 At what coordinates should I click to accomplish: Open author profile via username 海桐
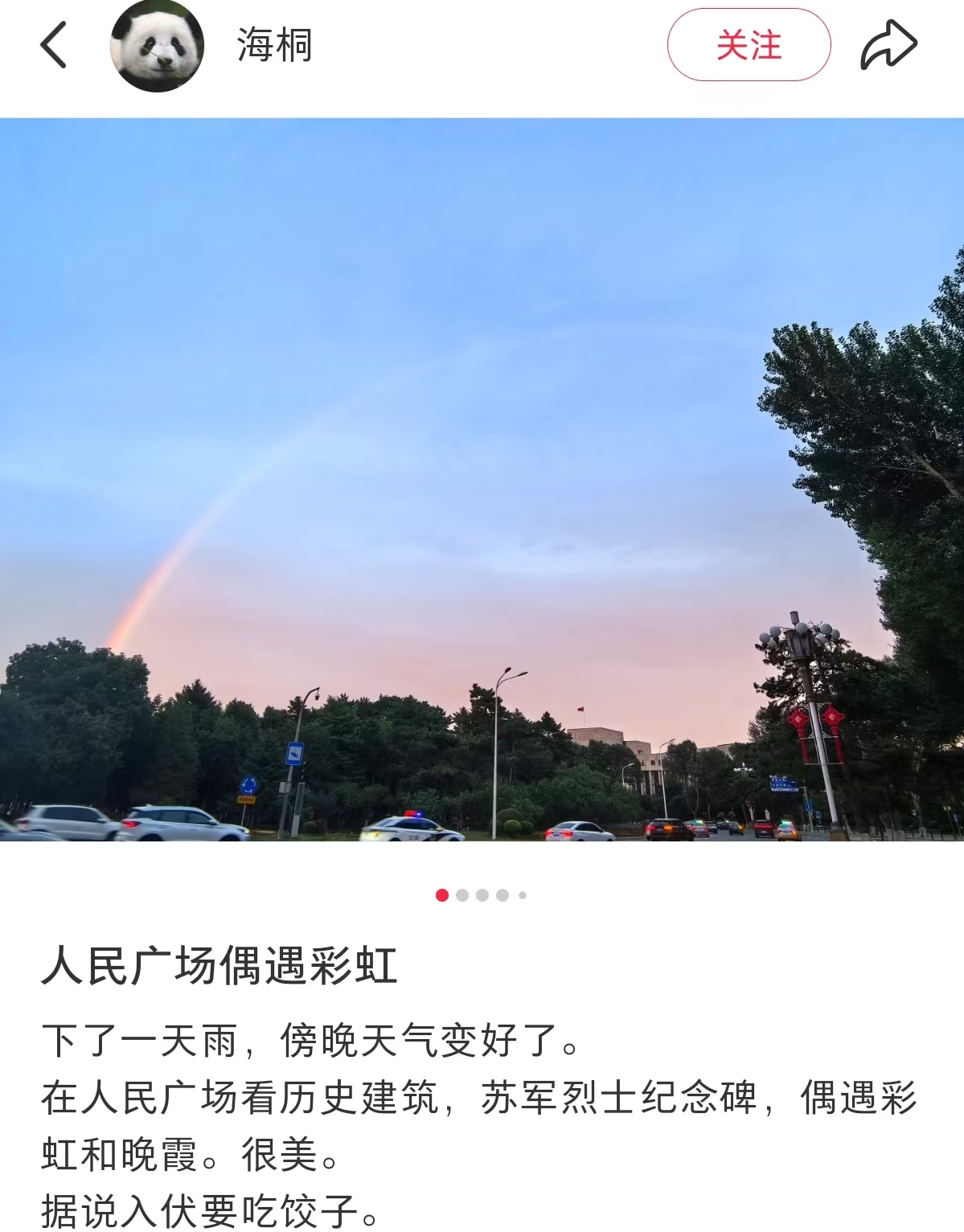(274, 45)
